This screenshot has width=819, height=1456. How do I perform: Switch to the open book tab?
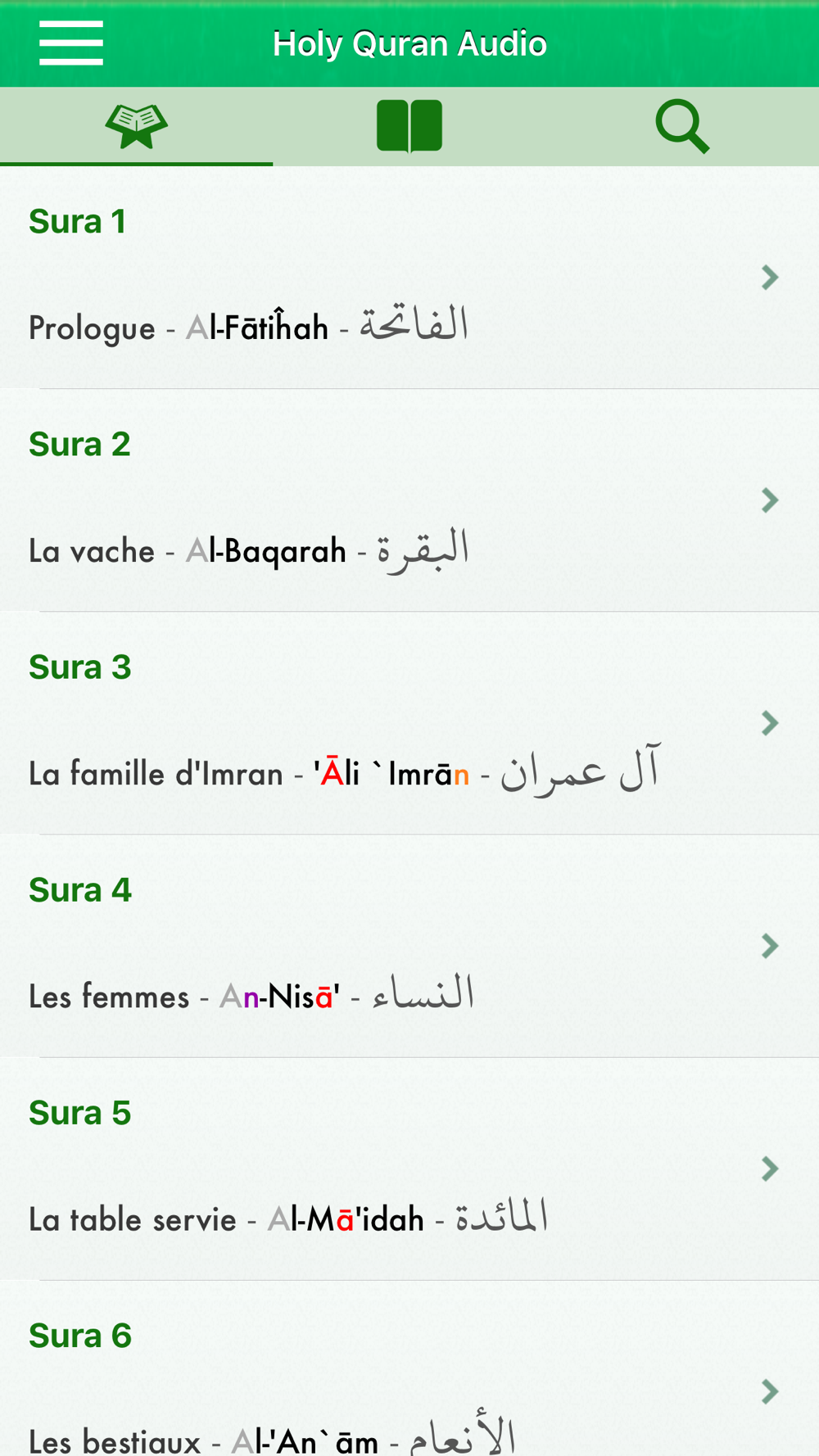409,126
